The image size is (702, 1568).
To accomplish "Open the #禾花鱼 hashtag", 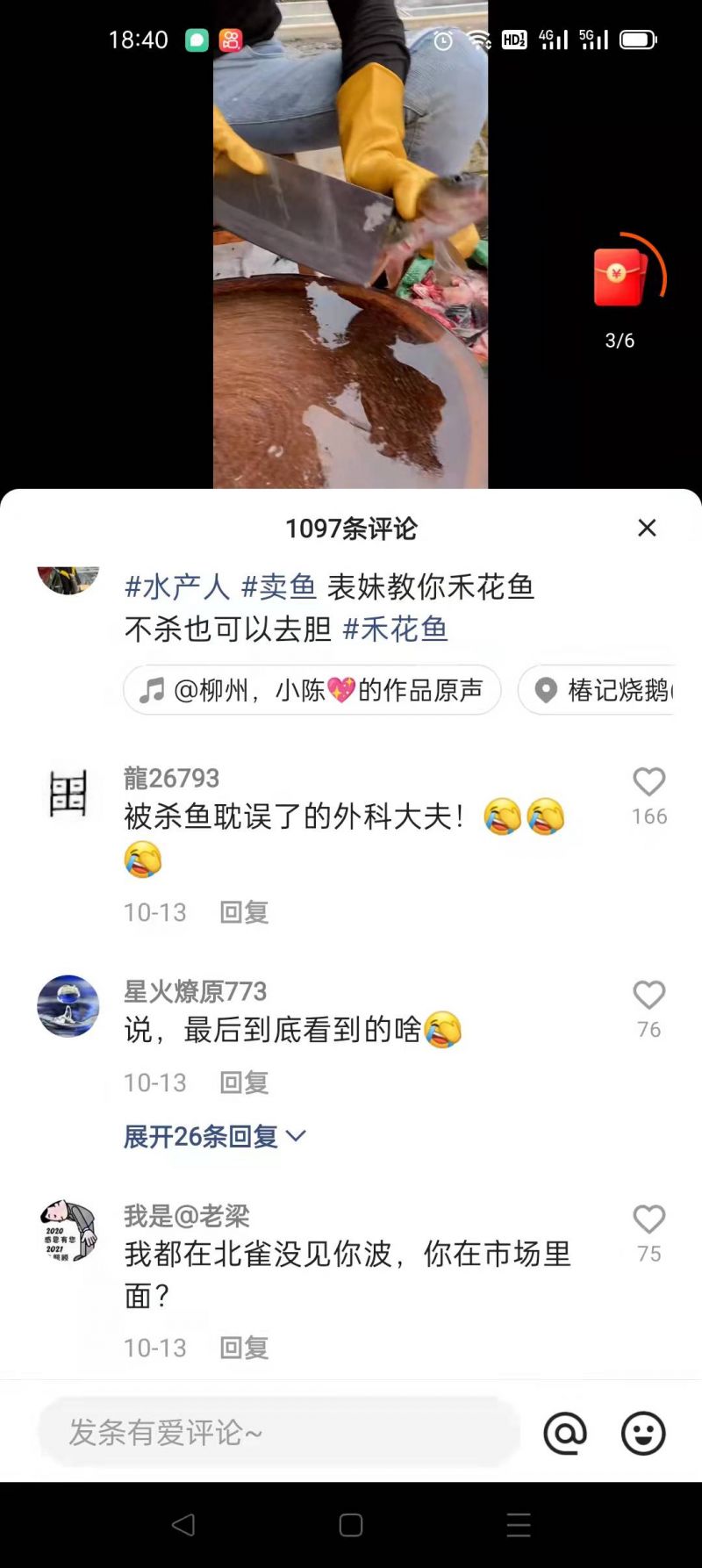I will tap(395, 629).
